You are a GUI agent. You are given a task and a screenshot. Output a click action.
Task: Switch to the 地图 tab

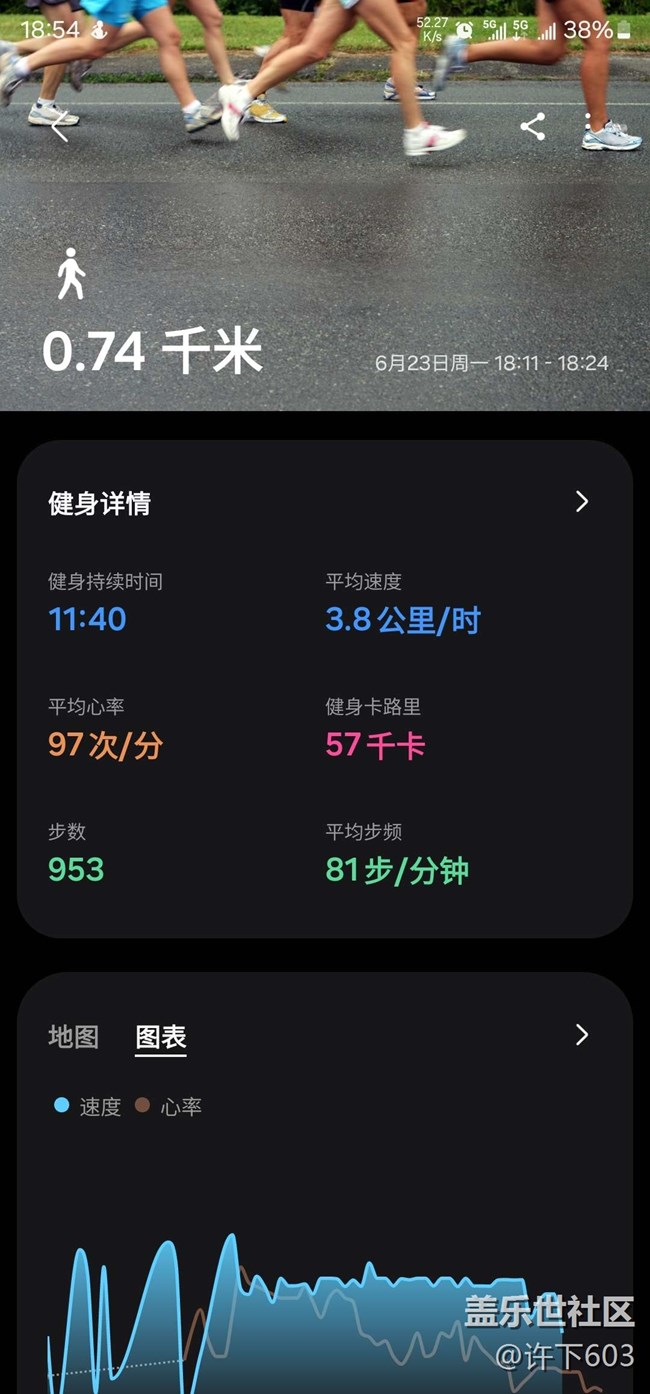(x=74, y=1037)
